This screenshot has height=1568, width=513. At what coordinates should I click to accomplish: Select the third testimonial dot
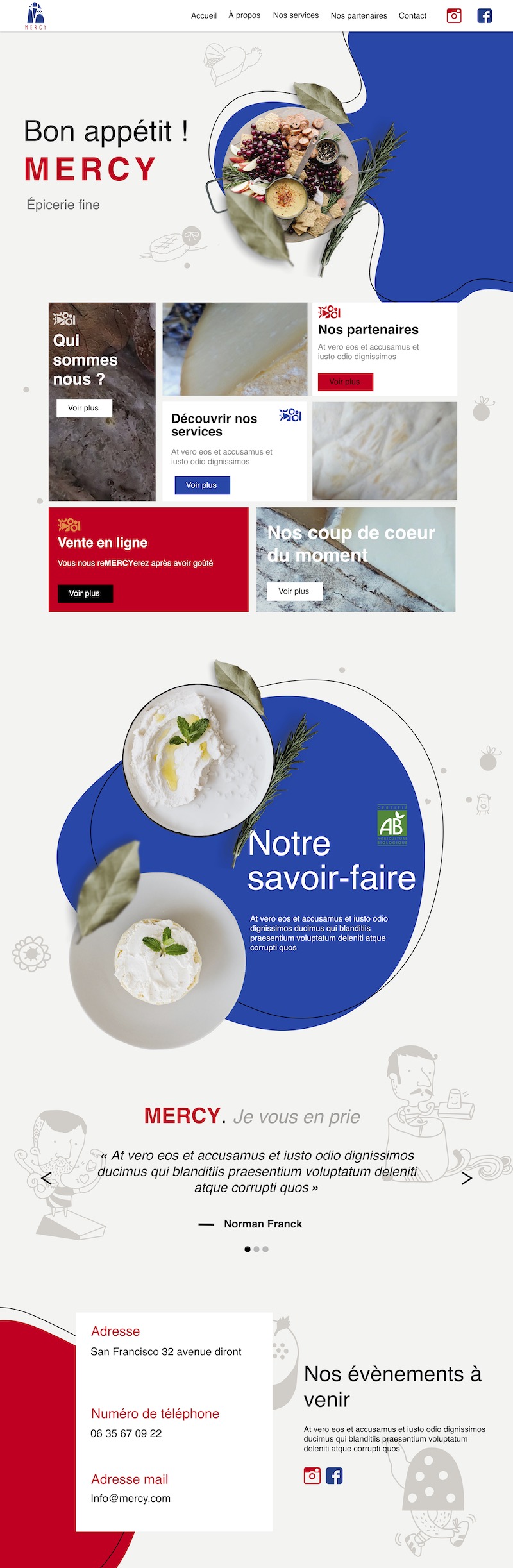point(265,1249)
